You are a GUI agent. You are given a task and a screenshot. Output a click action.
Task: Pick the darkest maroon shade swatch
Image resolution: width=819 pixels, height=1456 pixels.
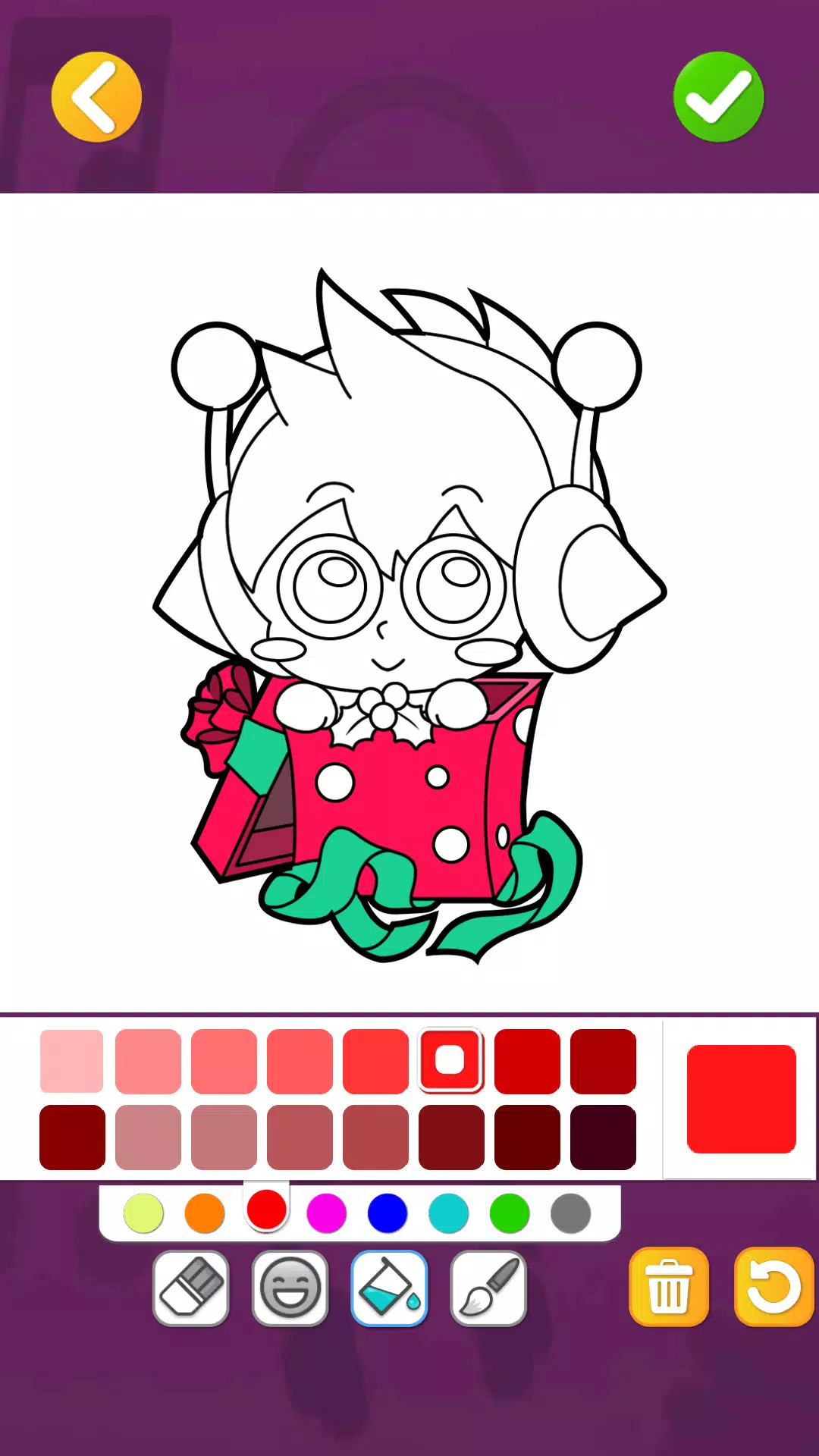[603, 1137]
